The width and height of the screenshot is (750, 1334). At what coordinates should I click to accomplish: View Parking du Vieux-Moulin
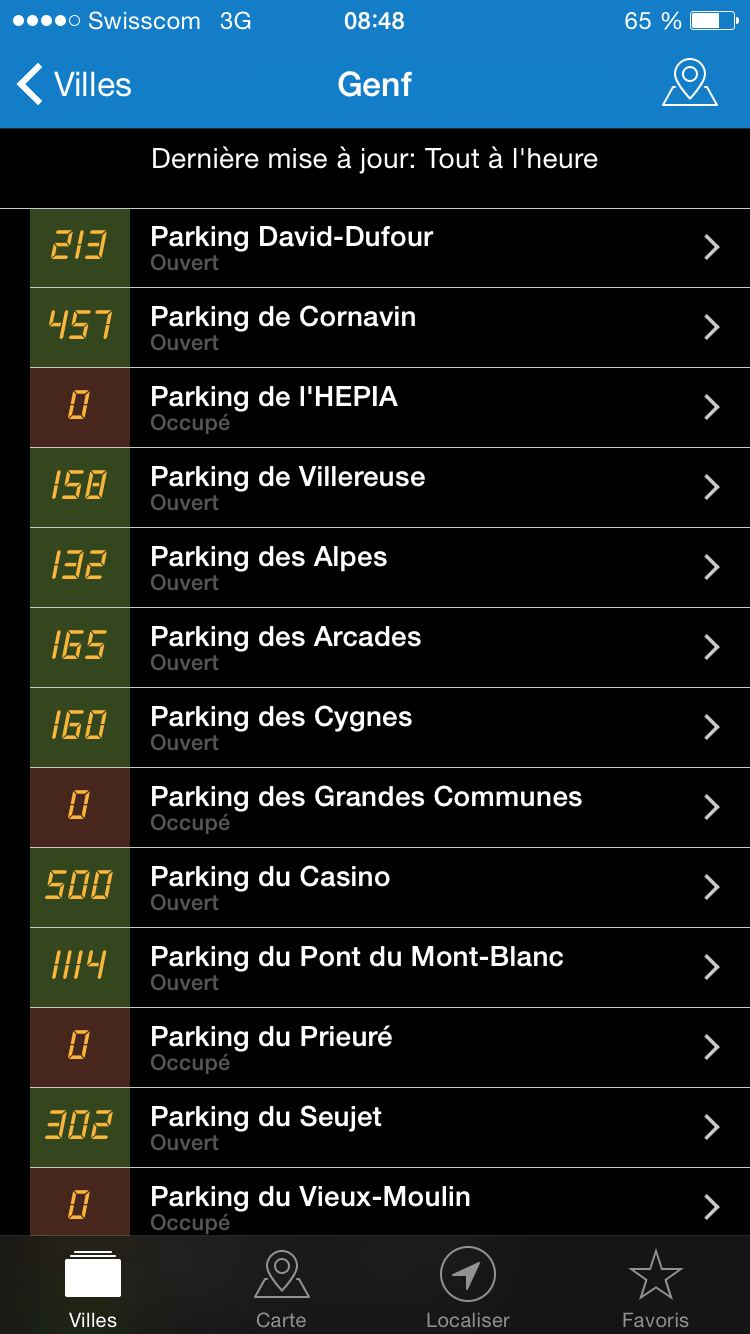tap(390, 1202)
